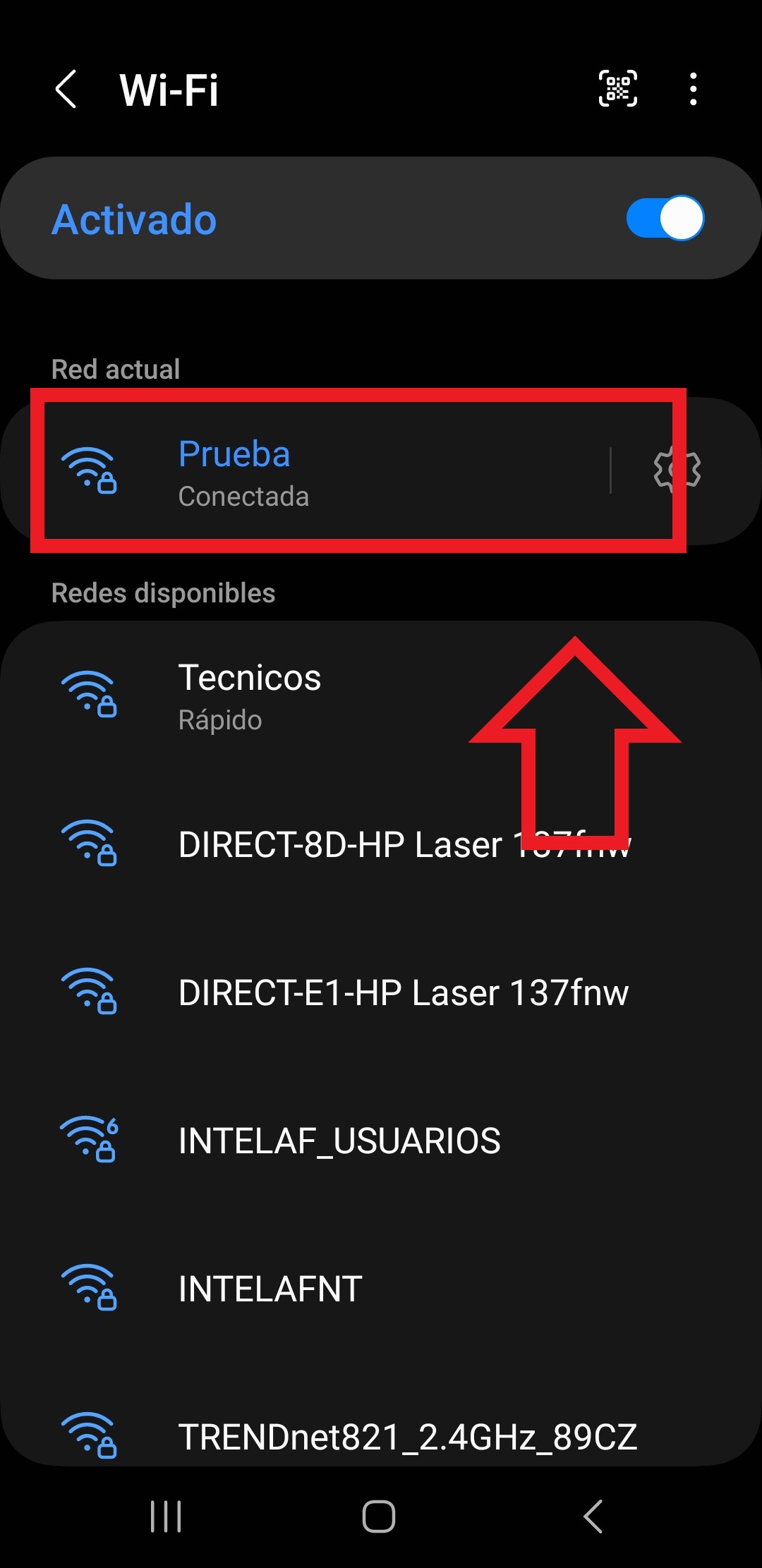The width and height of the screenshot is (762, 1568).
Task: Open the QR code scanner
Action: click(x=617, y=89)
